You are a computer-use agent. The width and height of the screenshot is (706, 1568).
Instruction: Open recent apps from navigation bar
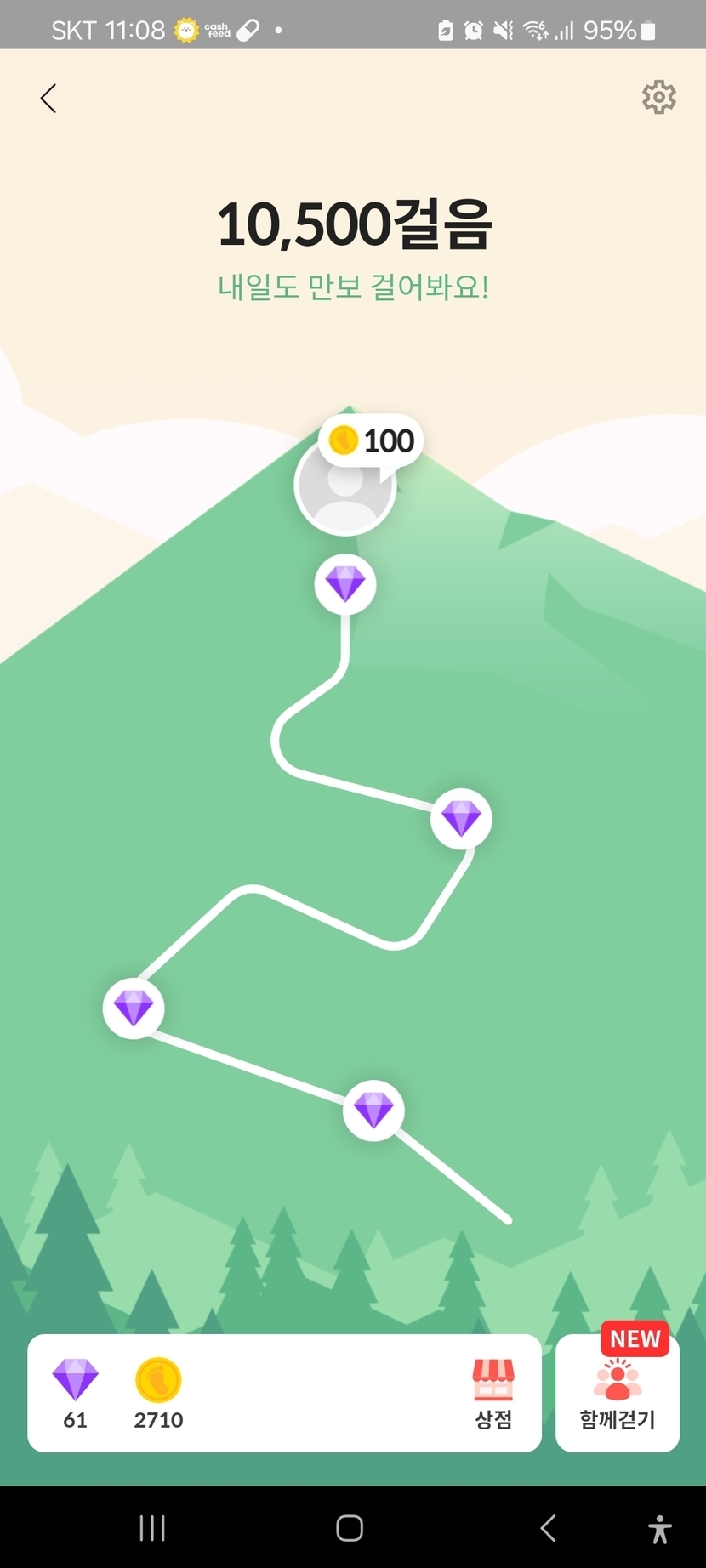(152, 1528)
